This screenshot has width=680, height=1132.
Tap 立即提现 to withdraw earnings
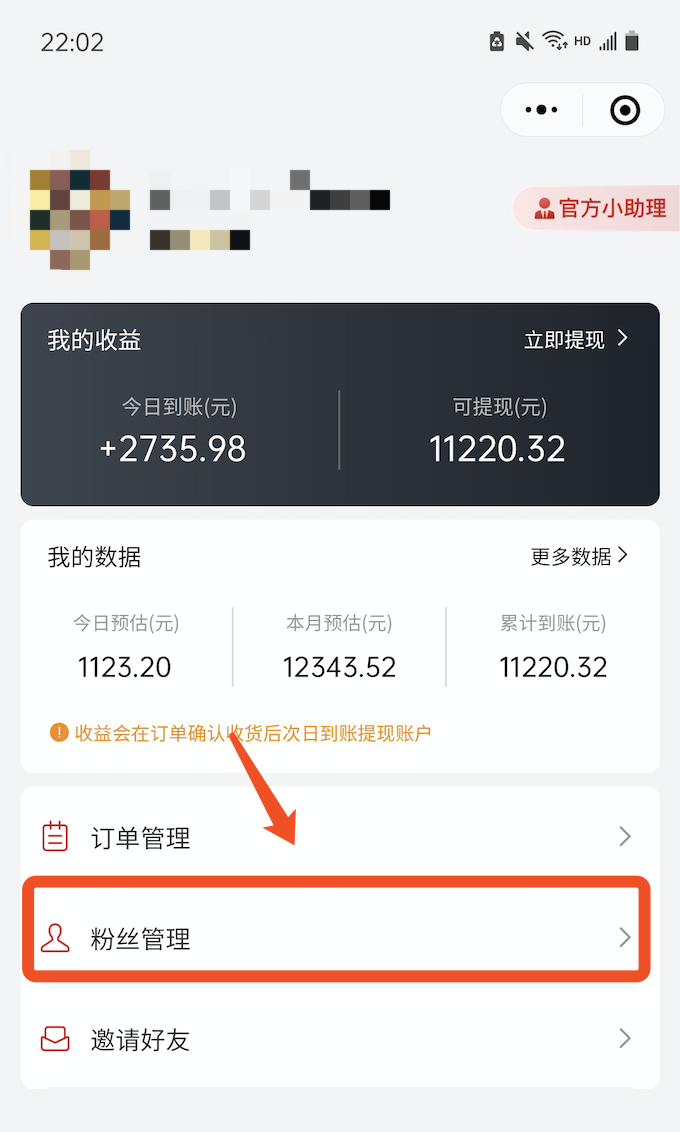coord(577,339)
